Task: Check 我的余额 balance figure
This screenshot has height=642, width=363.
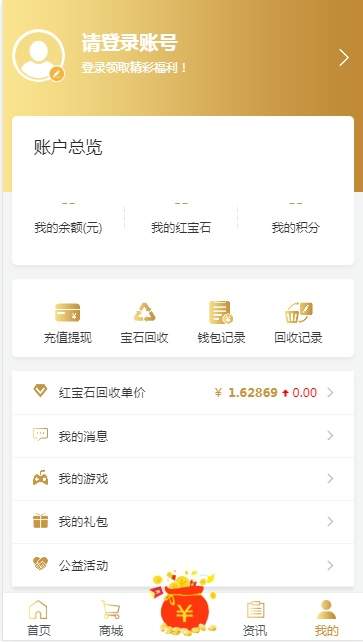Action: (x=68, y=203)
